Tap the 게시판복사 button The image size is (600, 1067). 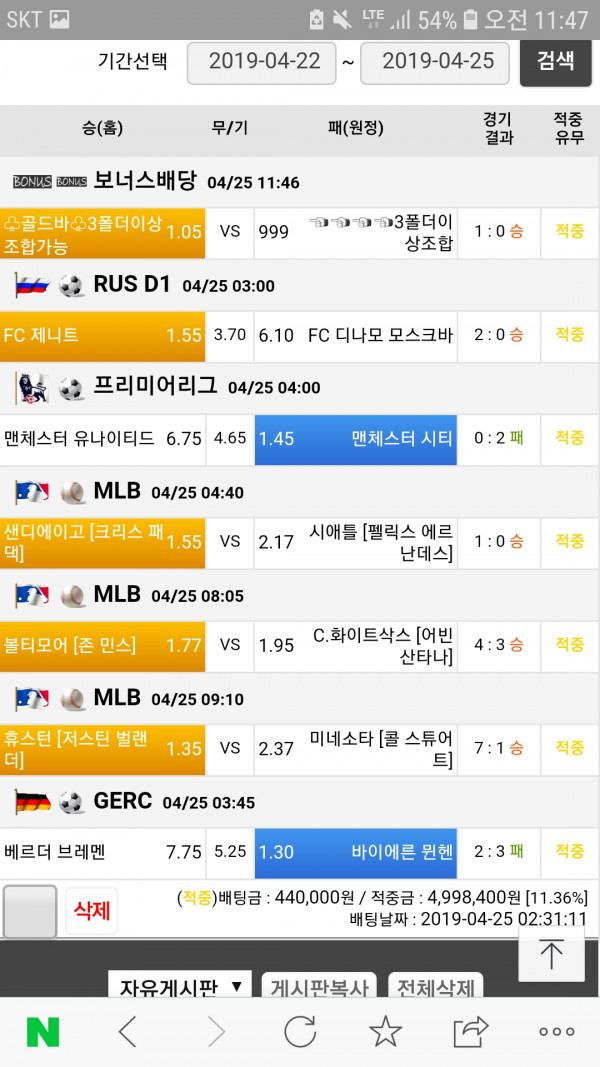tap(319, 986)
